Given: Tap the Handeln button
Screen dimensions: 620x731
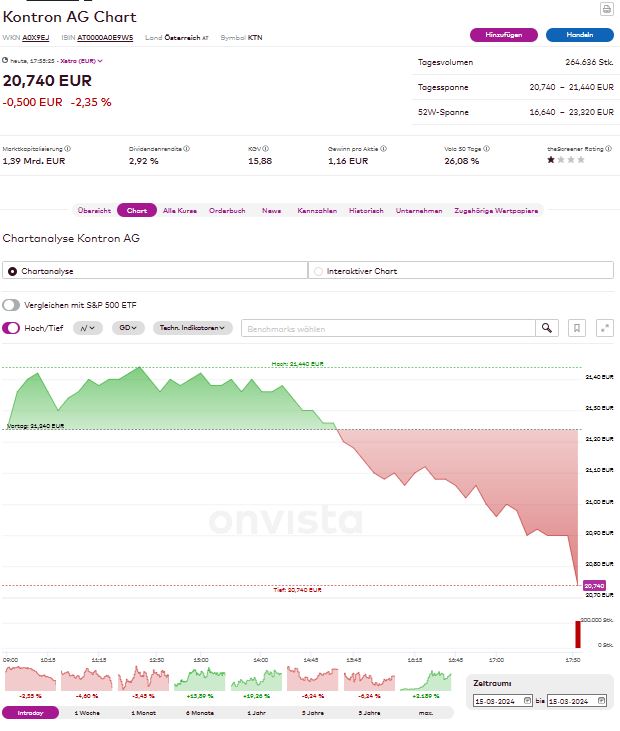Looking at the screenshot, I should (x=580, y=35).
